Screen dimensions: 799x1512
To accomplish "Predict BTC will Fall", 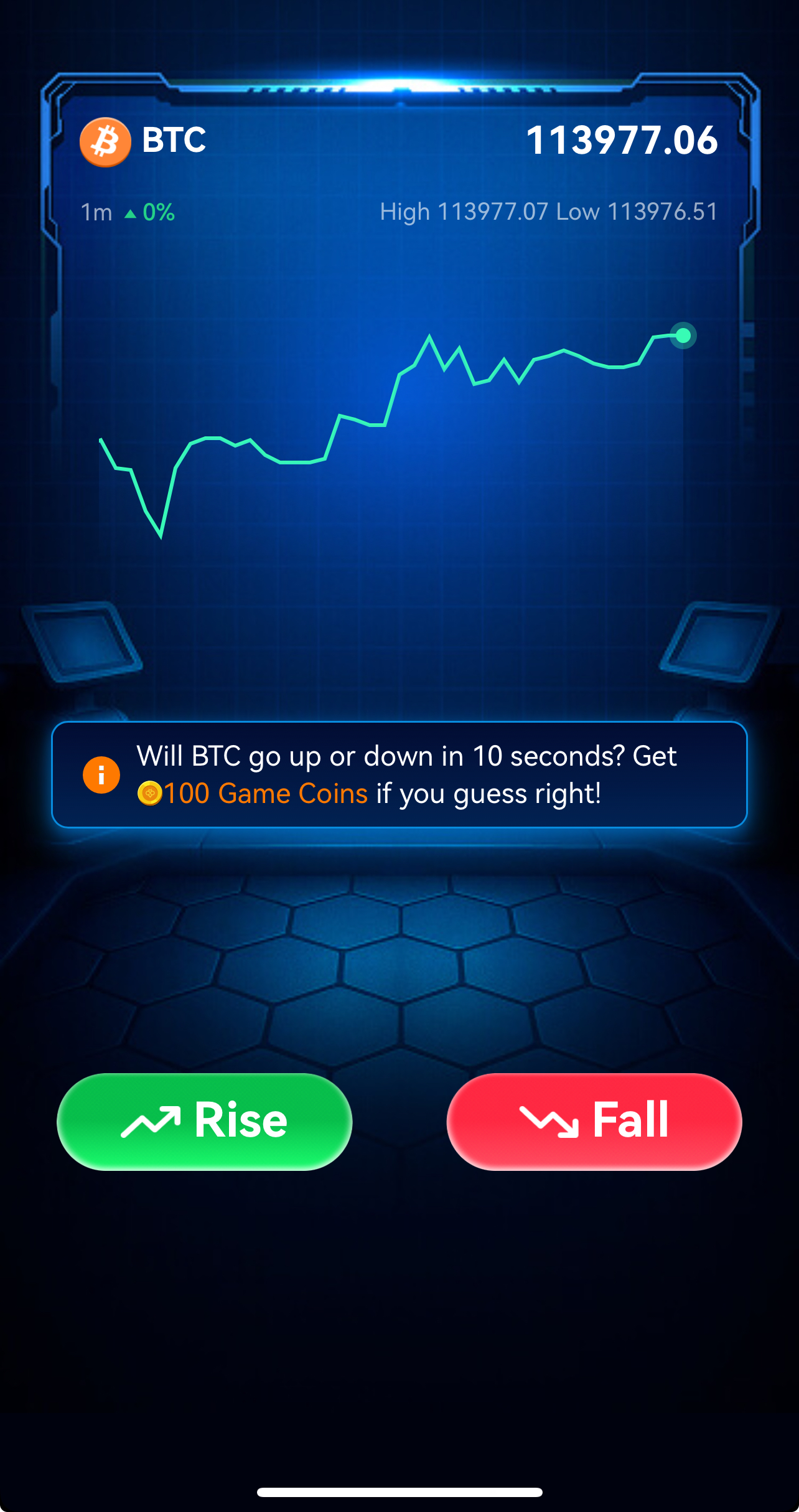I will [594, 1121].
